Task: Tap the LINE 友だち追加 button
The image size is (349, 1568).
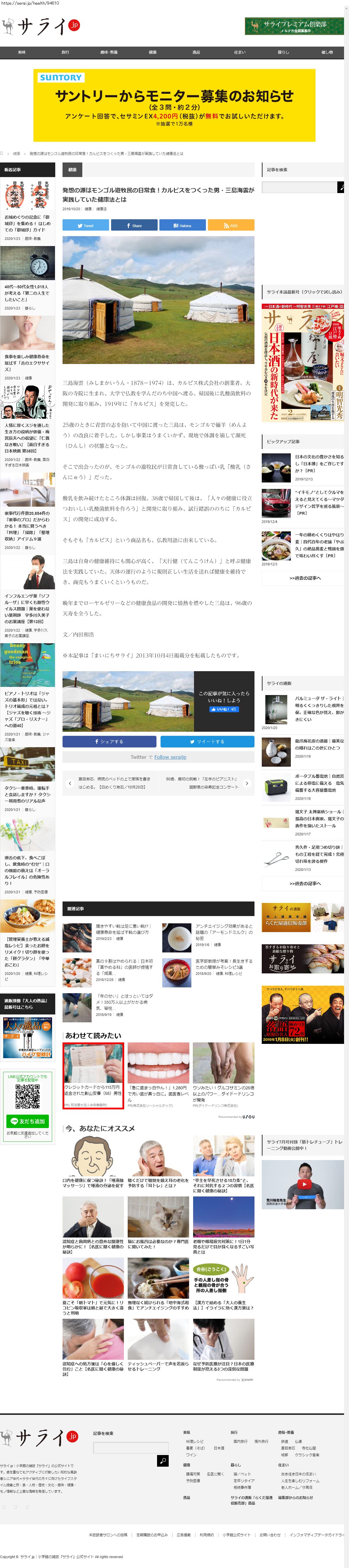Action: pyautogui.click(x=27, y=1121)
